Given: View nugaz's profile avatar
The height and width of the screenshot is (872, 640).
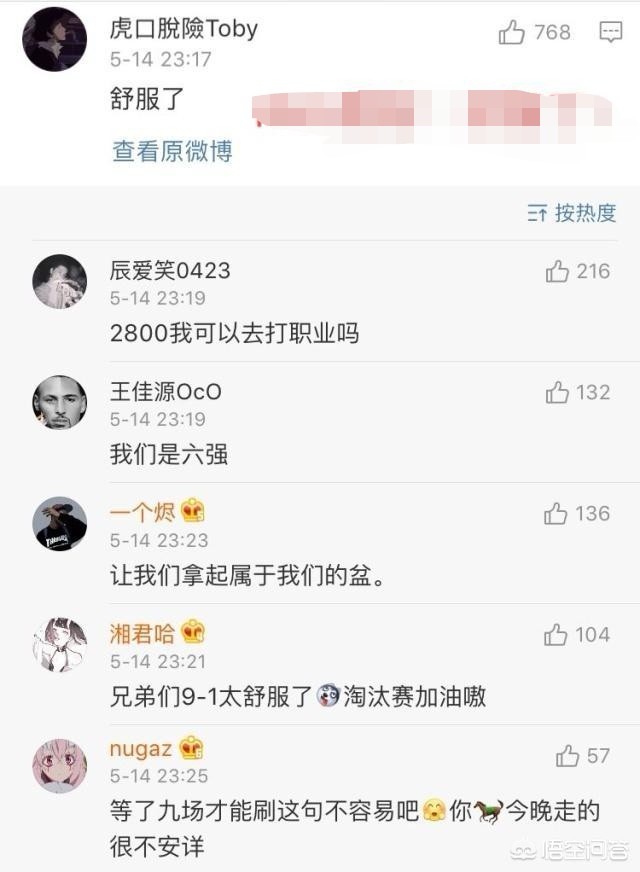Looking at the screenshot, I should coord(60,765).
